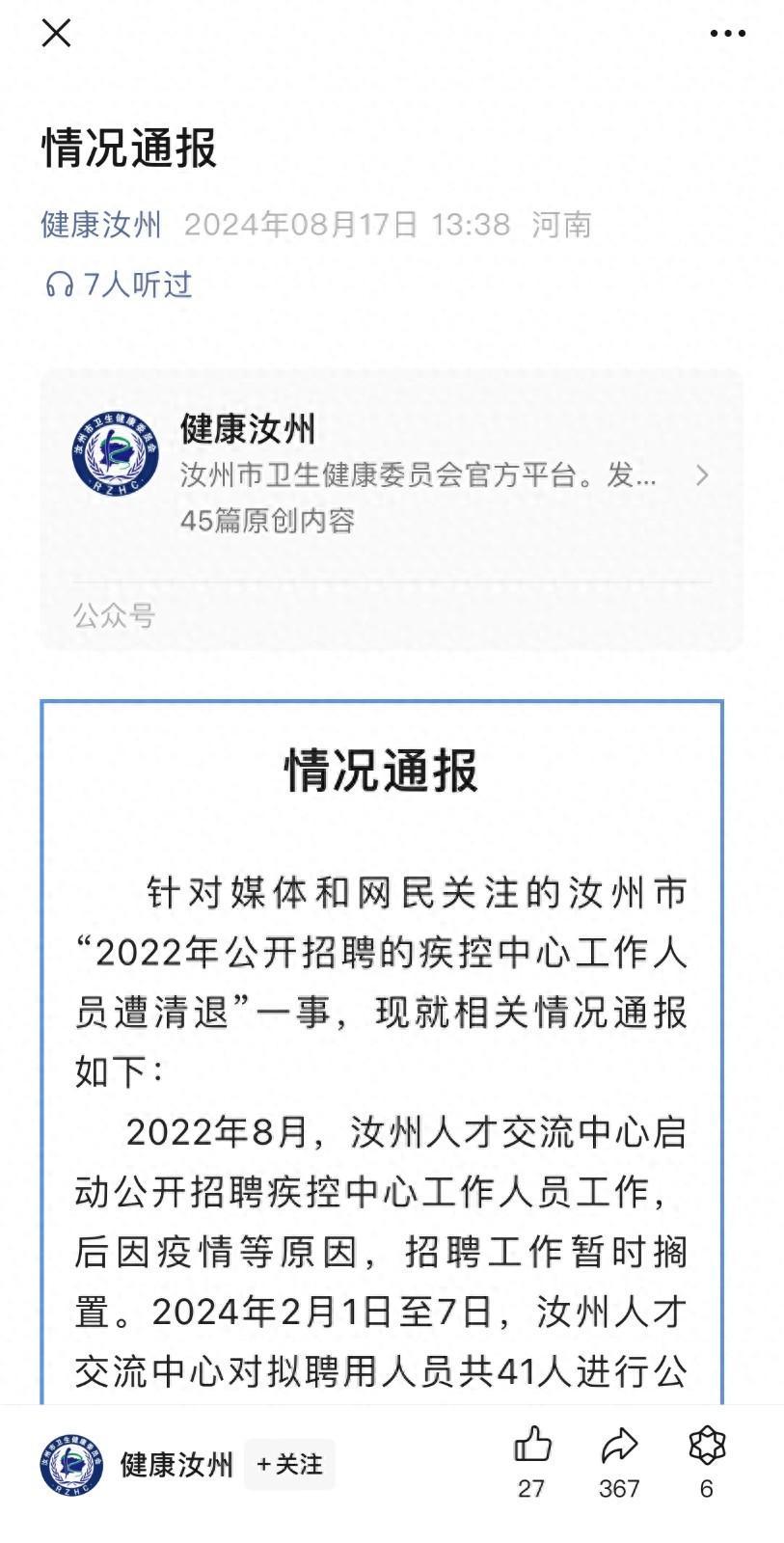This screenshot has height=1543, width=784.
Task: Close the article page
Action: coord(56,34)
